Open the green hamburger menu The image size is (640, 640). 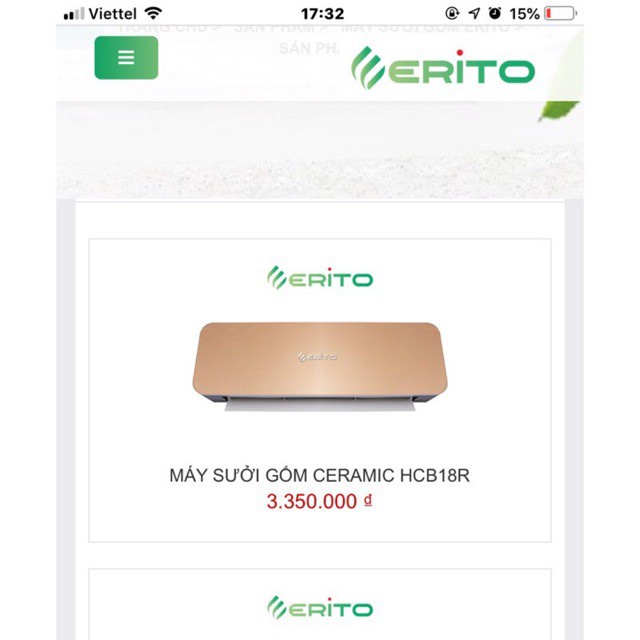pyautogui.click(x=126, y=58)
